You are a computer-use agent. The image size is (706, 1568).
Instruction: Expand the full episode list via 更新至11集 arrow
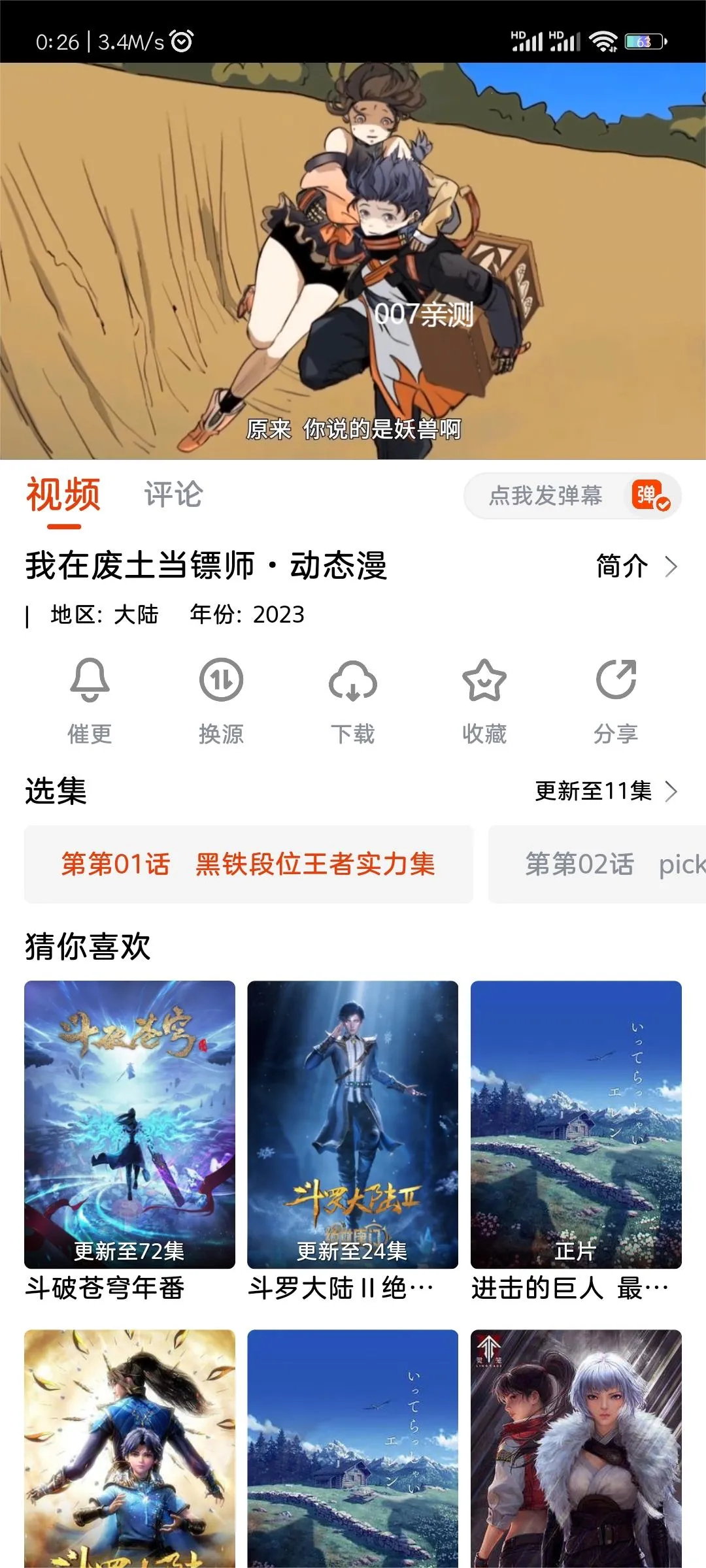click(x=601, y=791)
